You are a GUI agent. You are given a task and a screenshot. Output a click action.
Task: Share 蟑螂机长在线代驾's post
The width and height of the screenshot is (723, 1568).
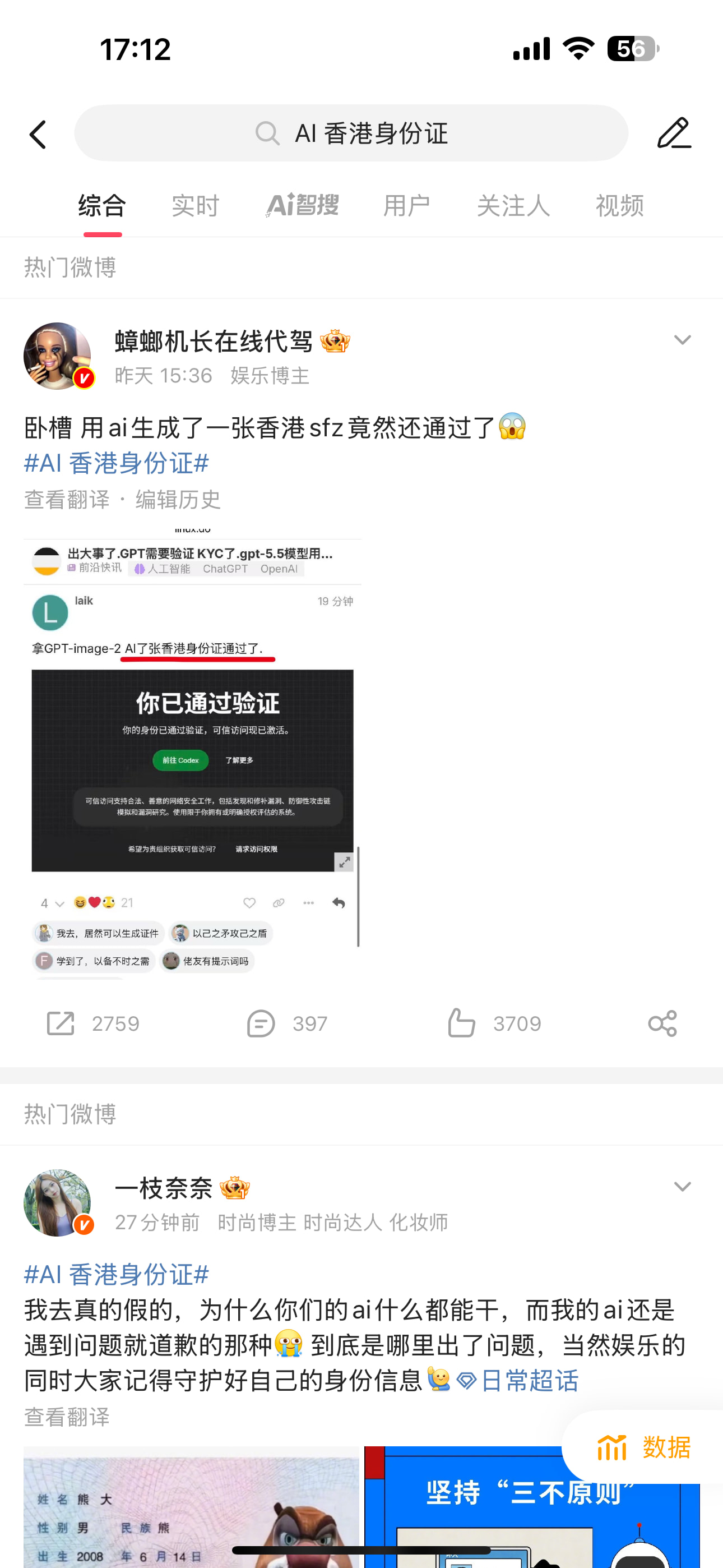(662, 1023)
